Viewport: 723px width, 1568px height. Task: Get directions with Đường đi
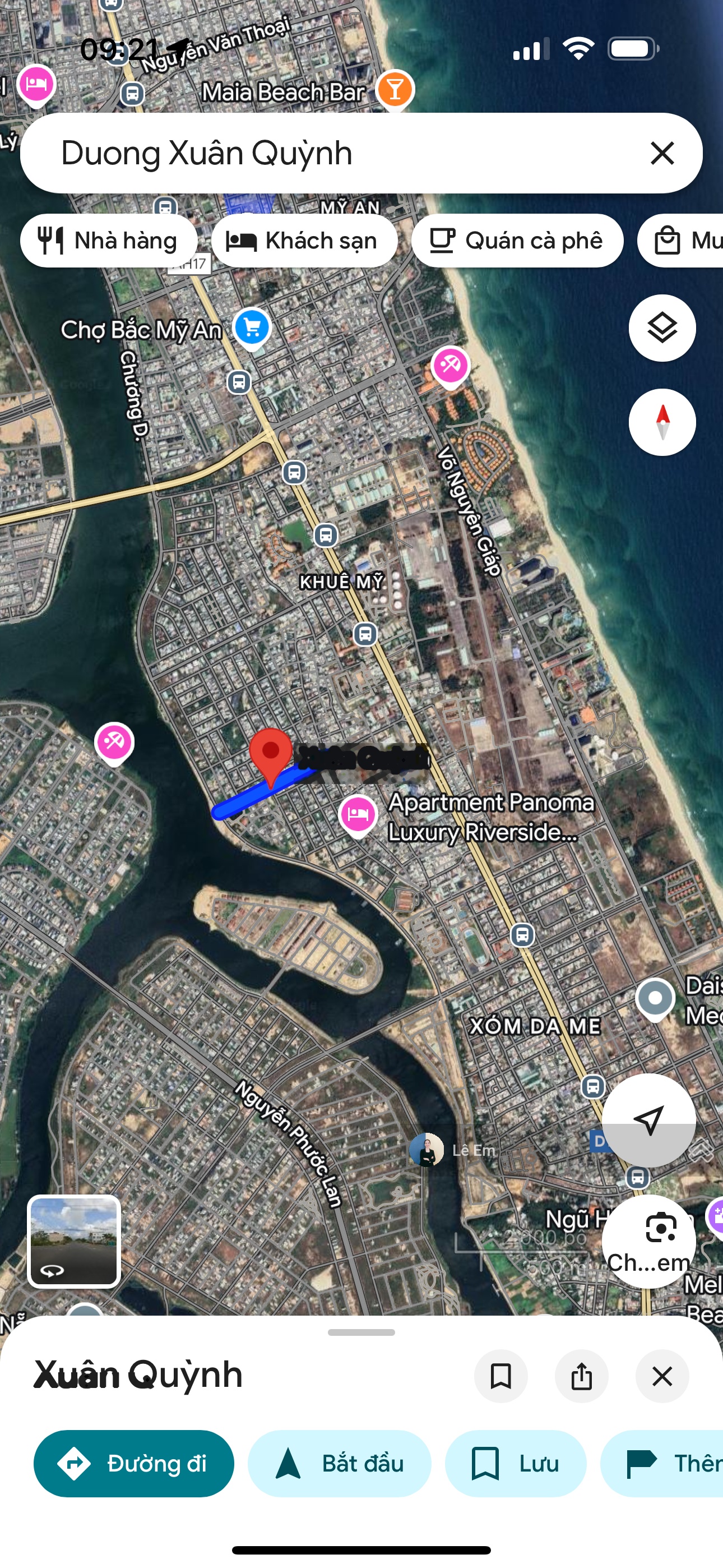(x=134, y=1463)
